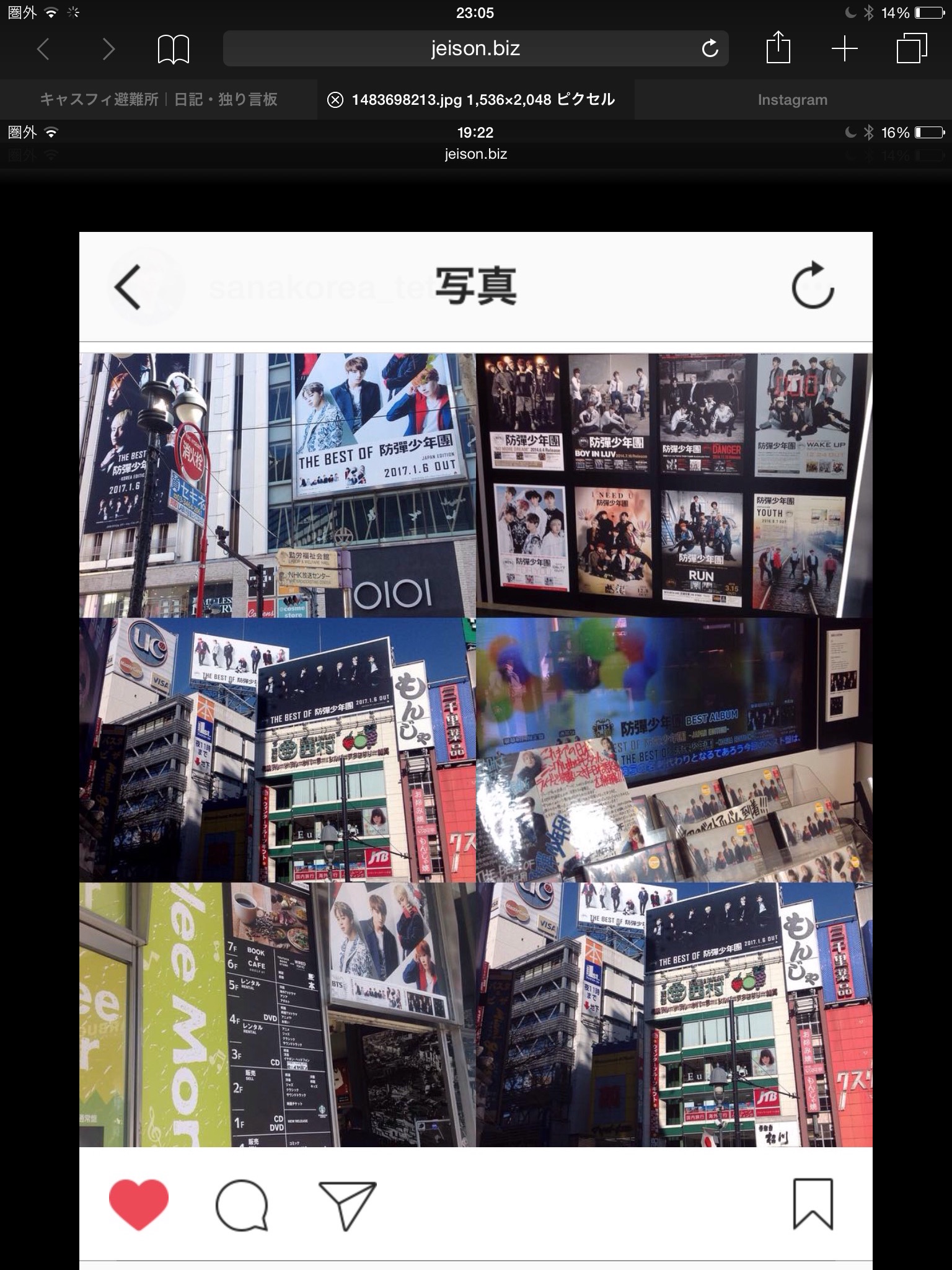
Task: Add a new browser tab
Action: (844, 48)
